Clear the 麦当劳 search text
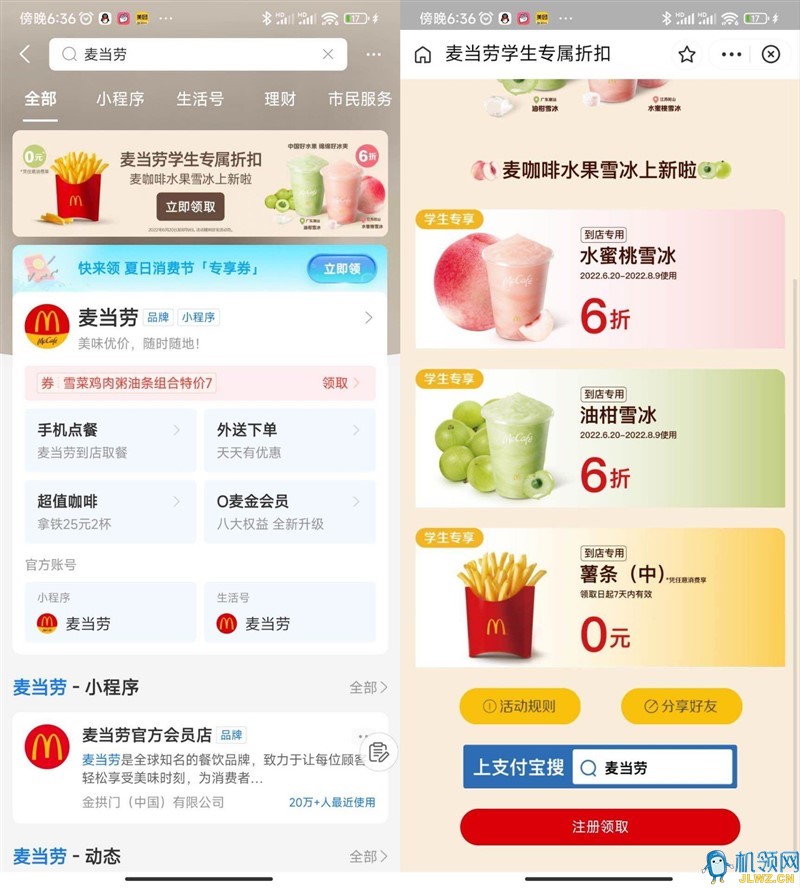The height and width of the screenshot is (888, 800). pyautogui.click(x=328, y=55)
